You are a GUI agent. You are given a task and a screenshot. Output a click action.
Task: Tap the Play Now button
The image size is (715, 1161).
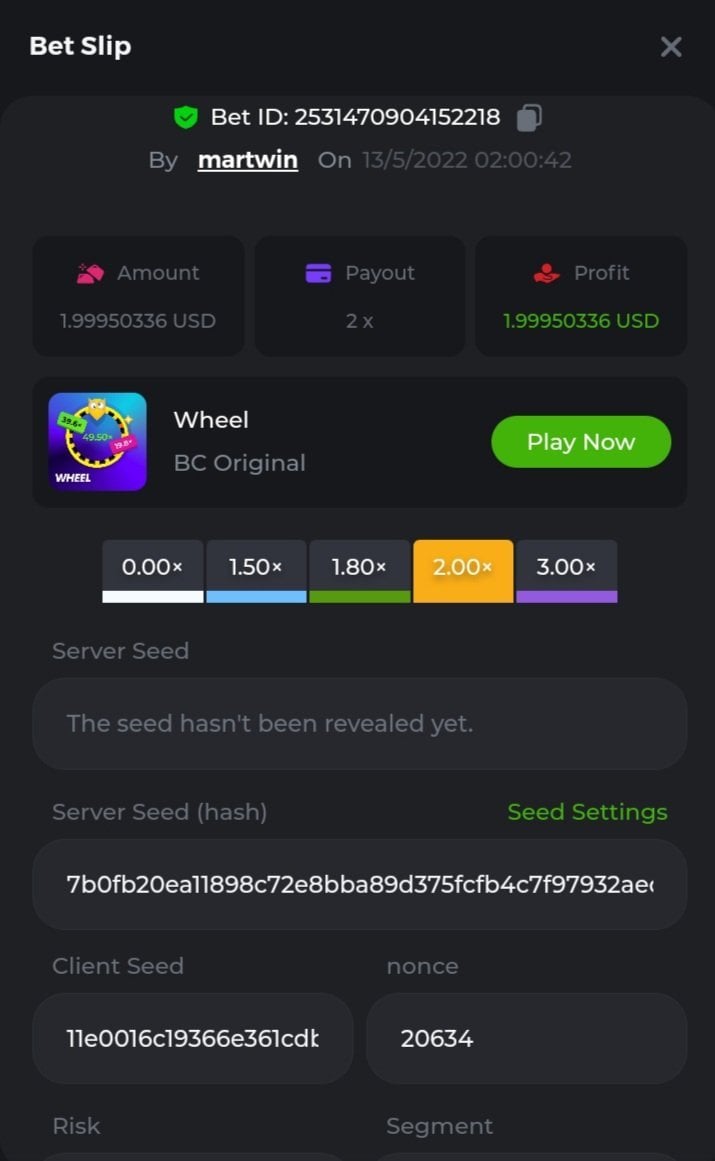pyautogui.click(x=581, y=442)
